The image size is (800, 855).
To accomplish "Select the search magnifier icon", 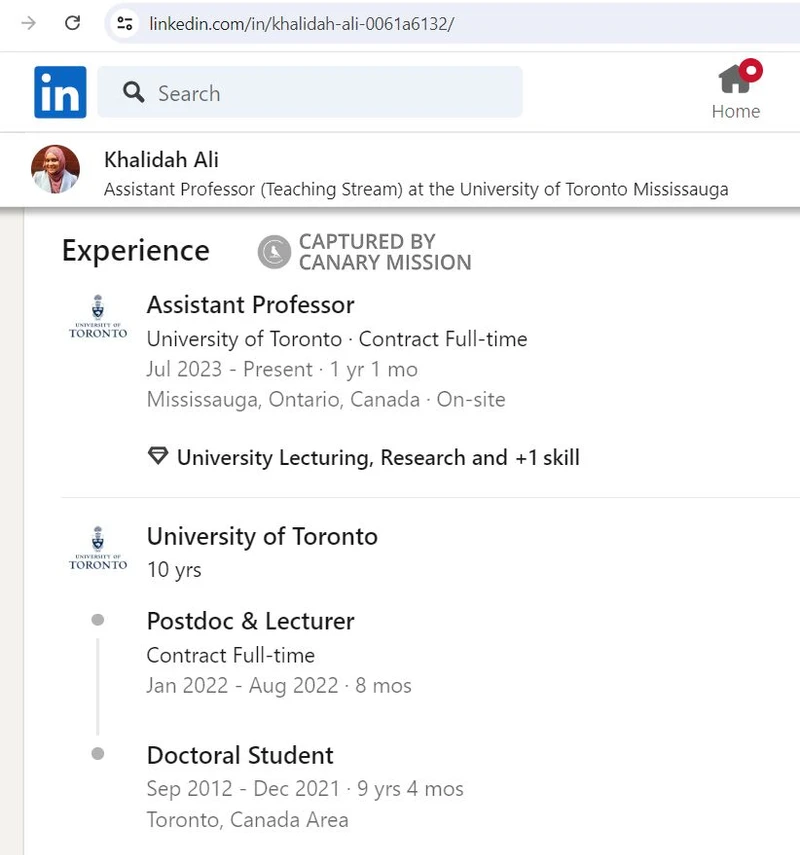I will (133, 92).
